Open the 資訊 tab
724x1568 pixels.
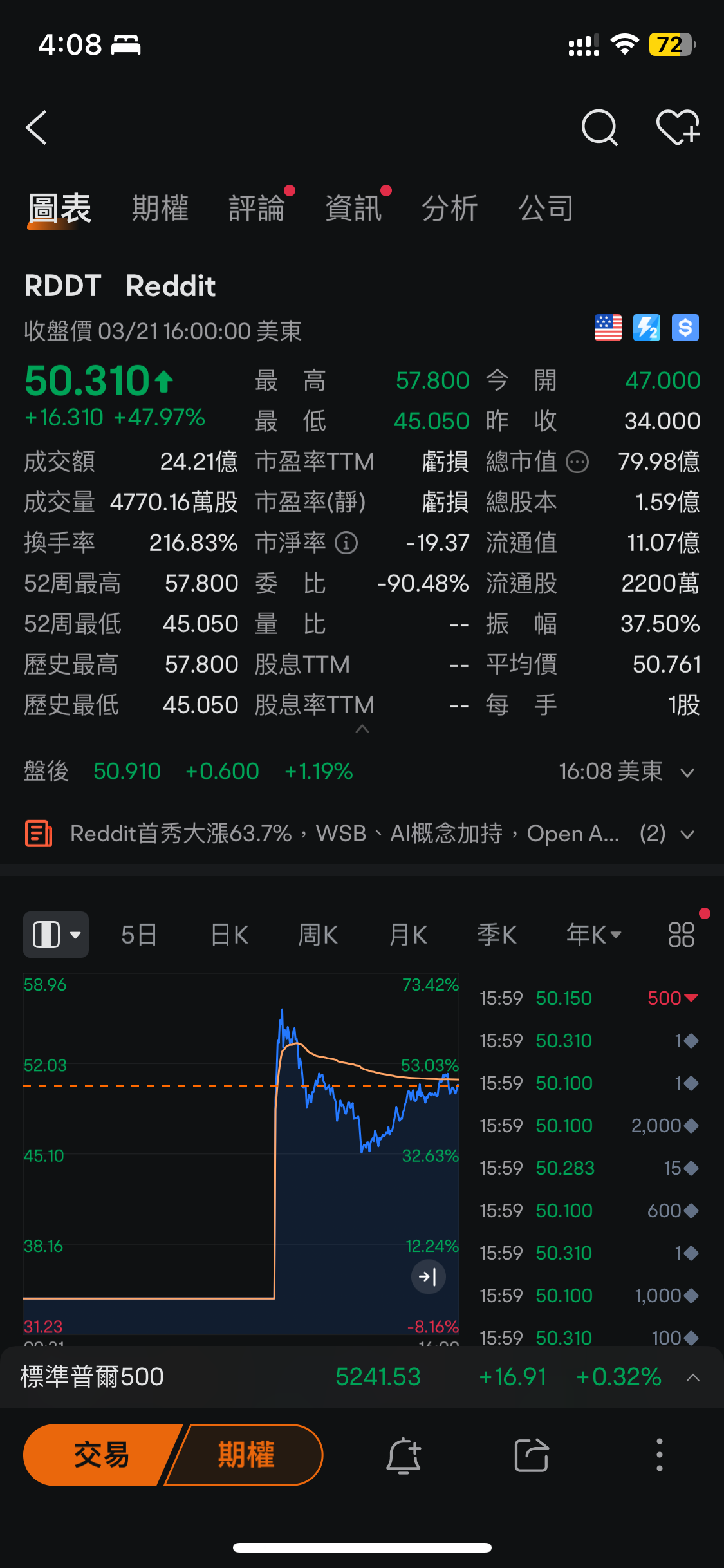click(x=353, y=209)
